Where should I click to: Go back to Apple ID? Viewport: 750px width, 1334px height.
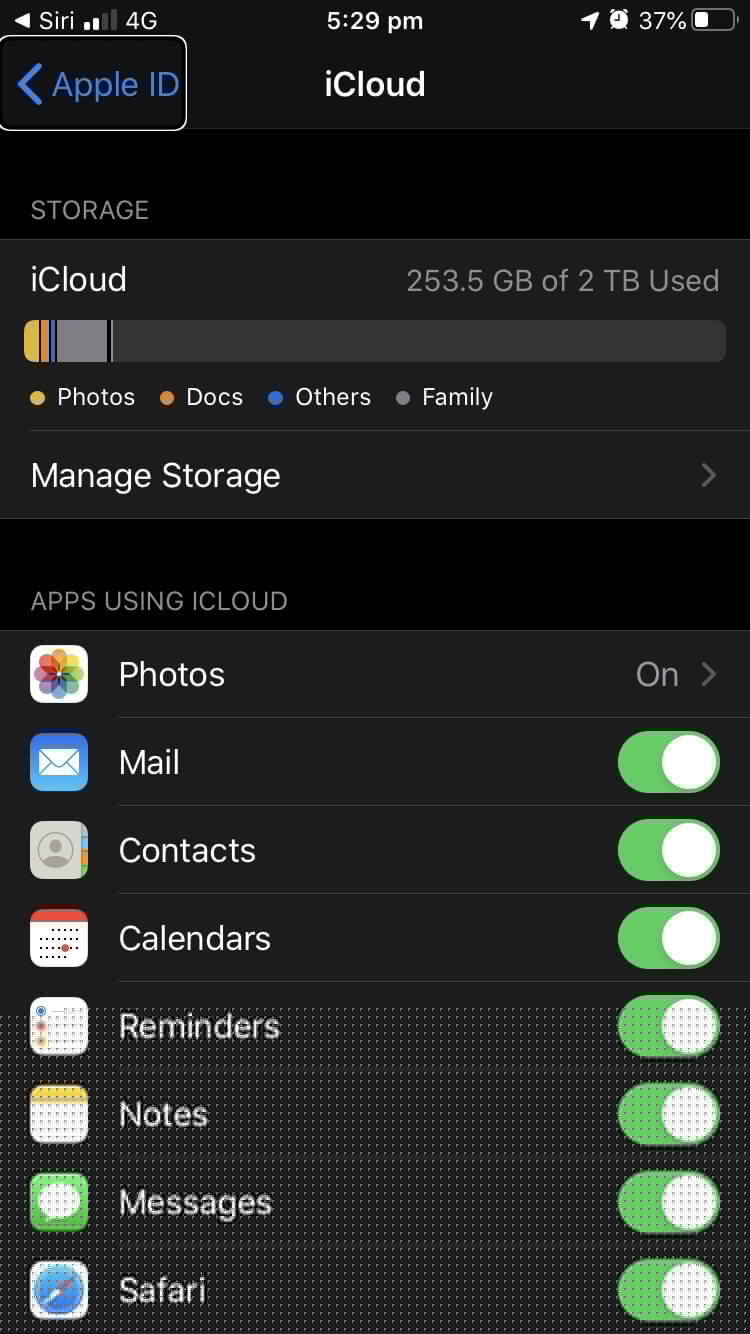pos(95,84)
